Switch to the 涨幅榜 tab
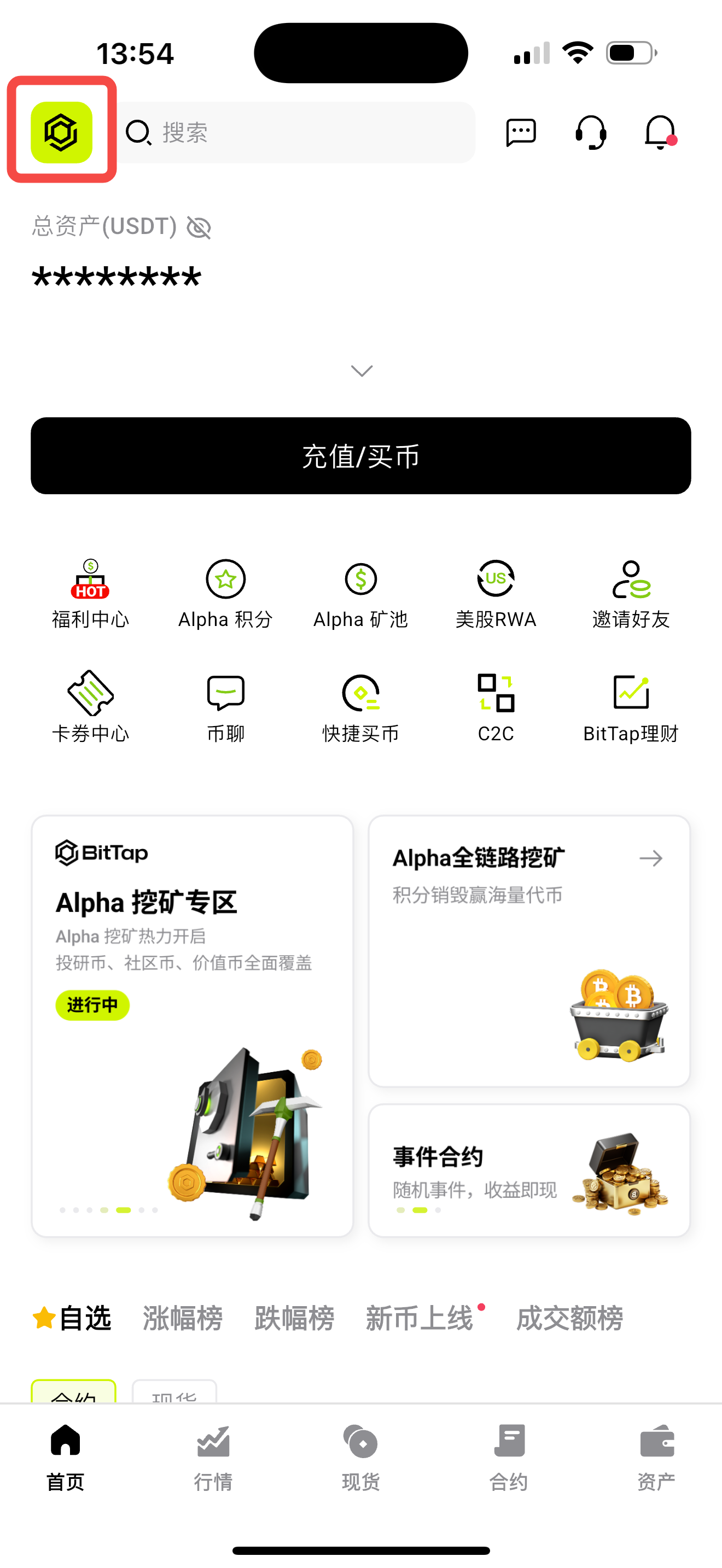This screenshot has height=1568, width=722. (x=182, y=1319)
